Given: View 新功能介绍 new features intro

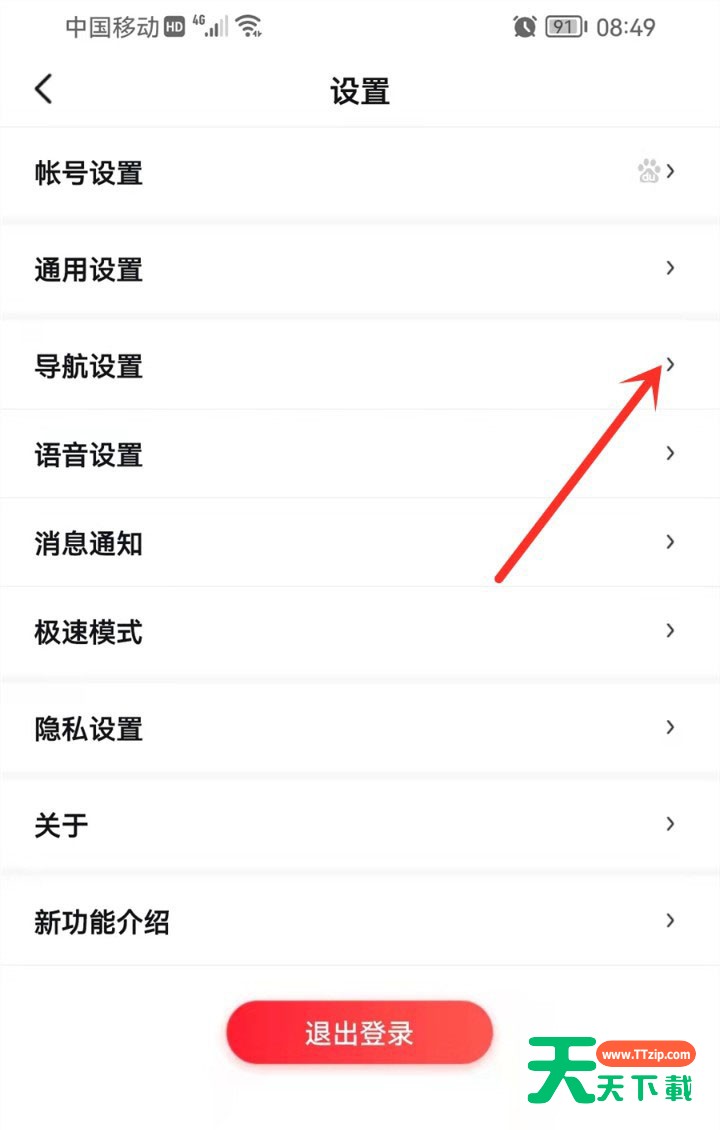Looking at the screenshot, I should pos(360,921).
